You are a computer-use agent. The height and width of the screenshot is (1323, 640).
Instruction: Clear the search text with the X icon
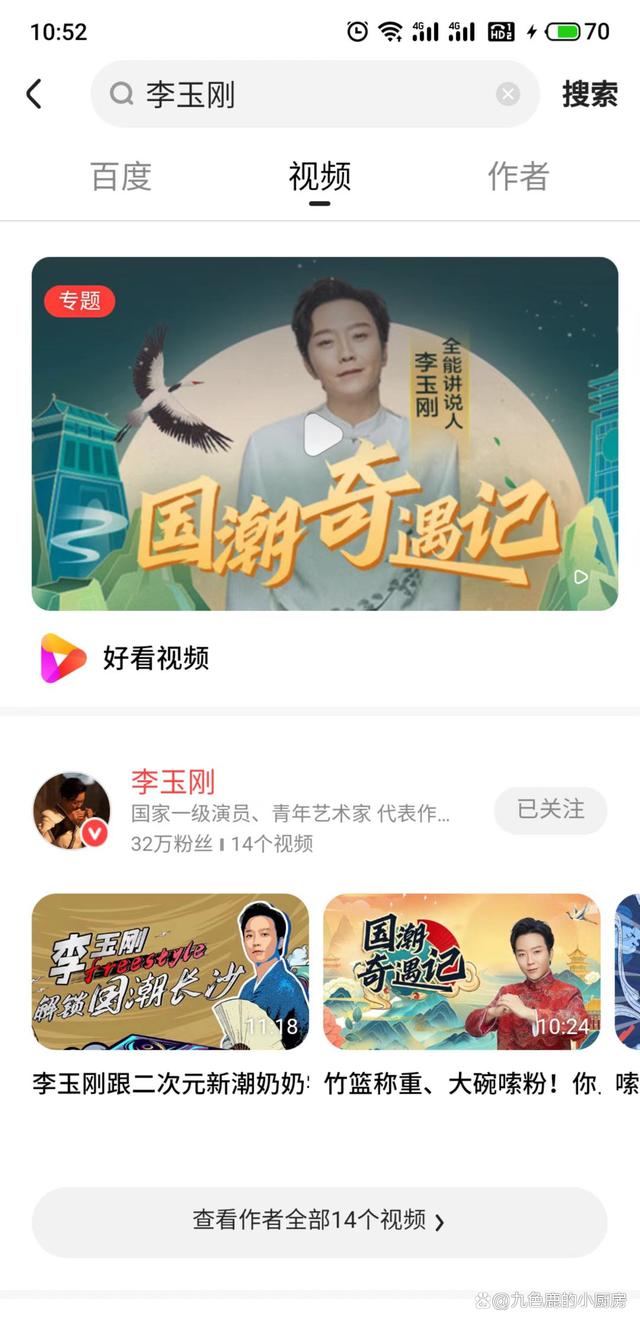coord(508,94)
